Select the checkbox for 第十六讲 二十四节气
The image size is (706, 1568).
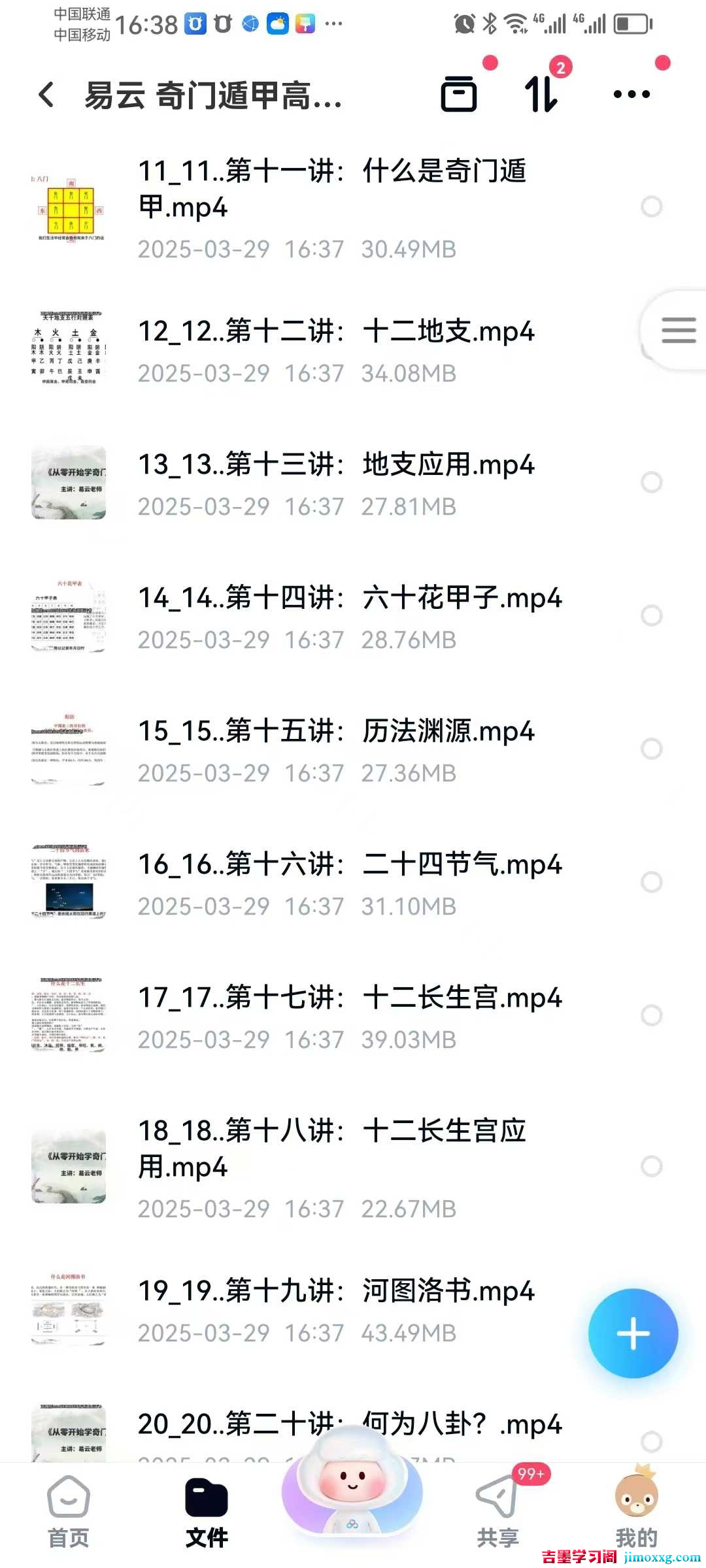point(650,882)
